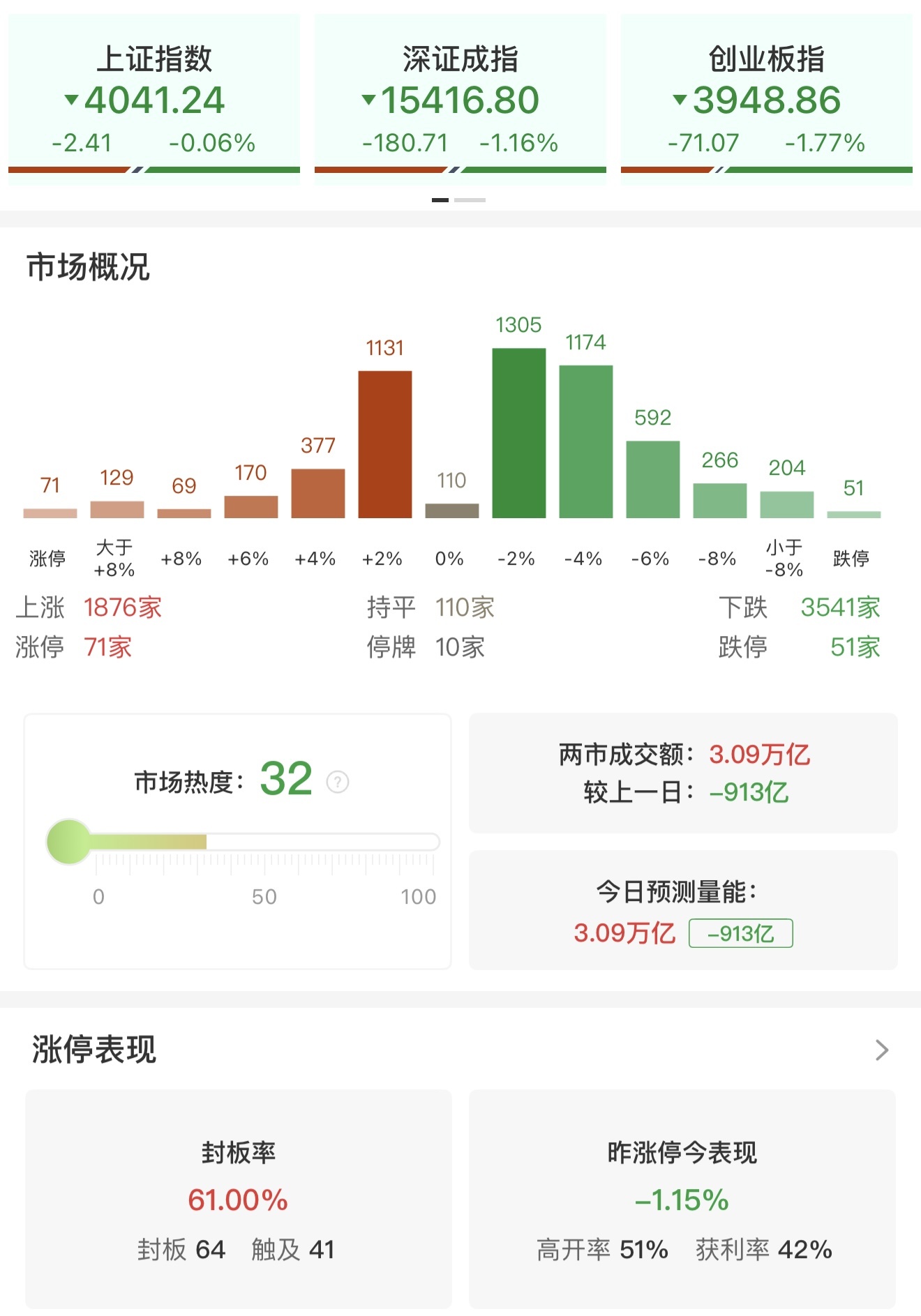Open the 深证成指 index card
The width and height of the screenshot is (921, 1316).
pos(460,99)
